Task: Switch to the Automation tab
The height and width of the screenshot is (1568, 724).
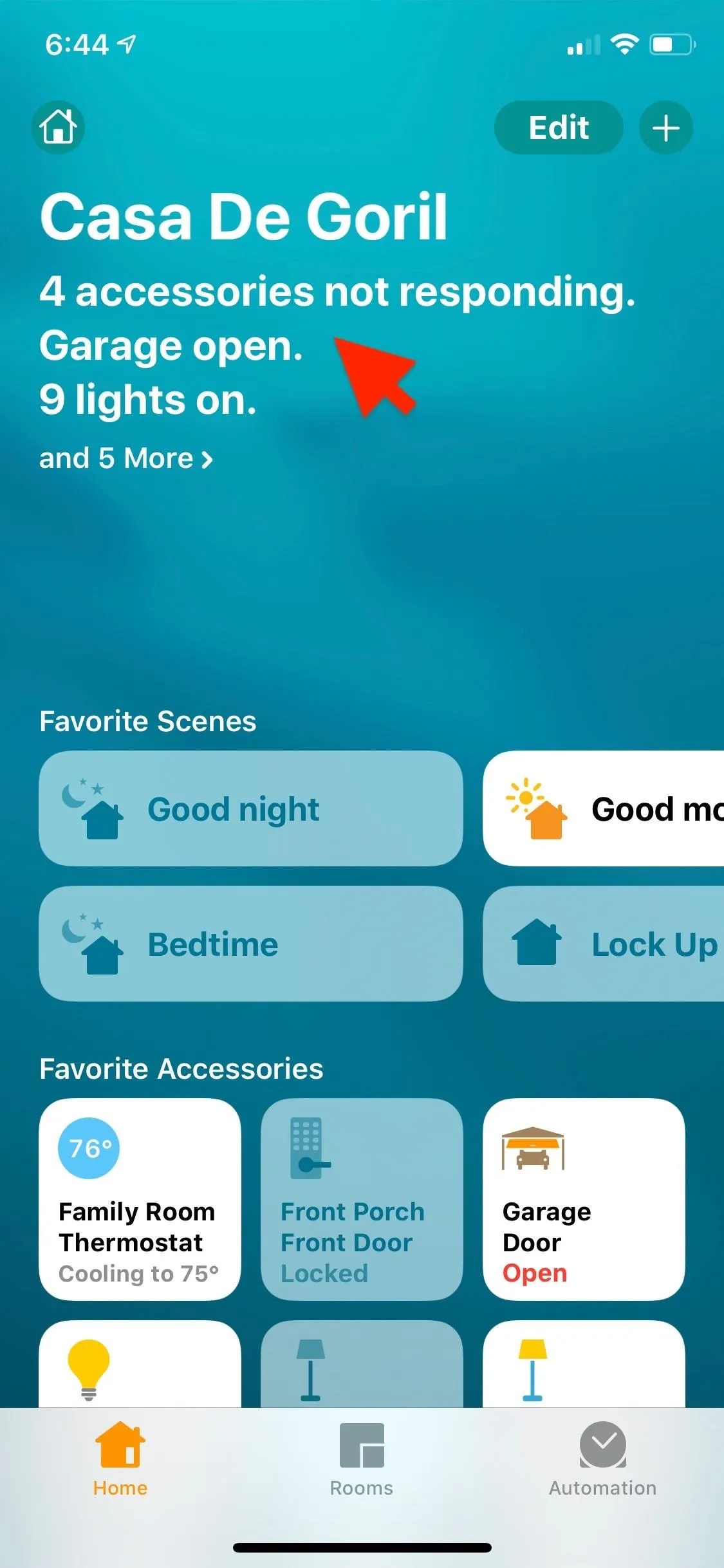Action: click(x=602, y=1460)
